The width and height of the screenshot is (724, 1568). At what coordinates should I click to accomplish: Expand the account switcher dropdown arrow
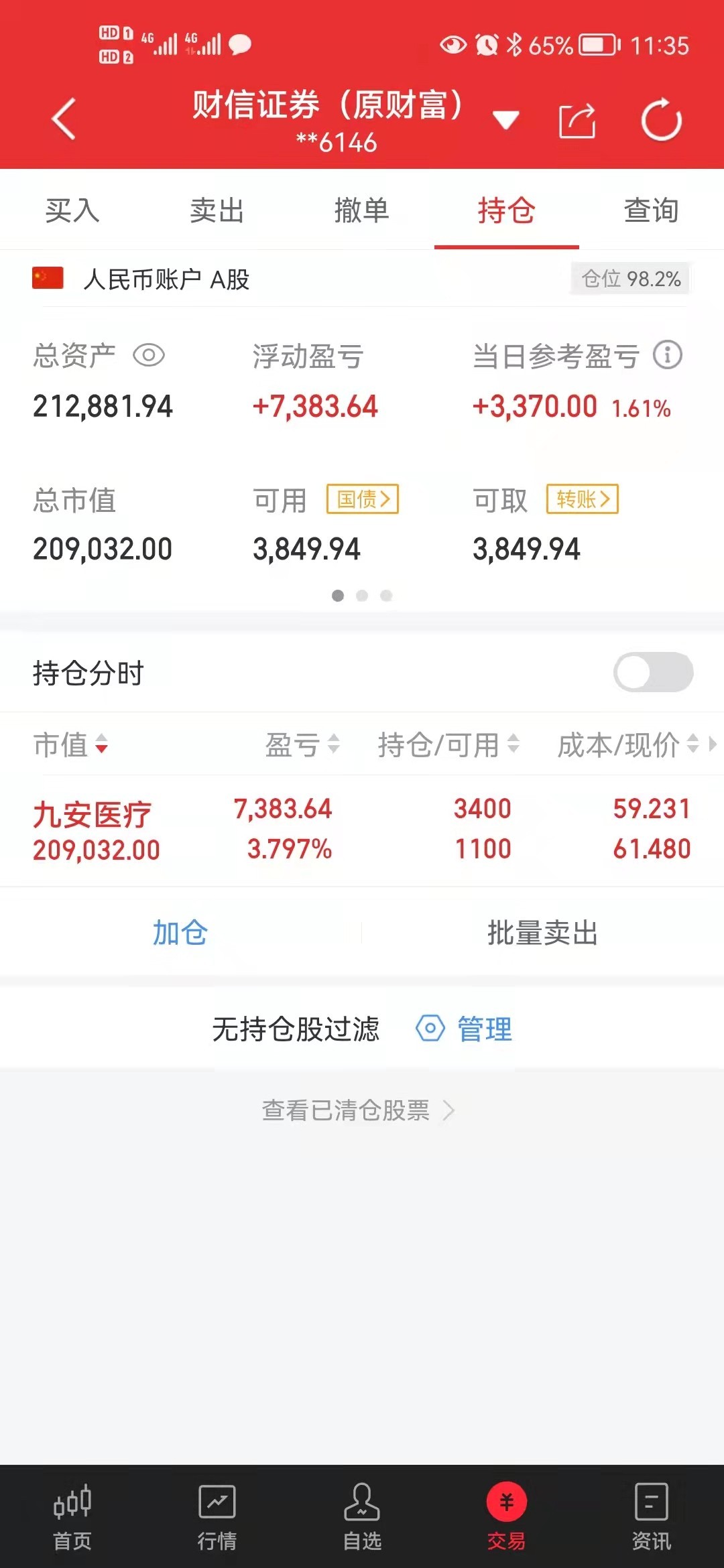pos(505,121)
